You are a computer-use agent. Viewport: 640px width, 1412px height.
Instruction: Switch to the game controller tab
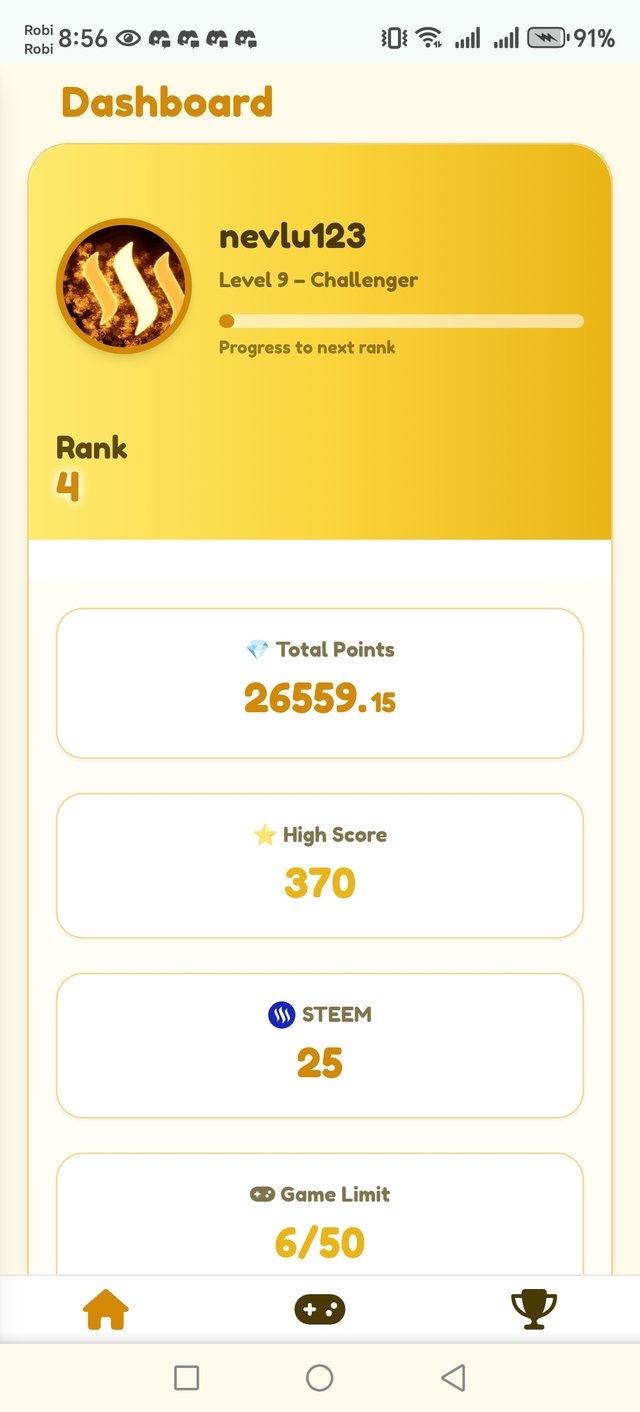pyautogui.click(x=319, y=1309)
